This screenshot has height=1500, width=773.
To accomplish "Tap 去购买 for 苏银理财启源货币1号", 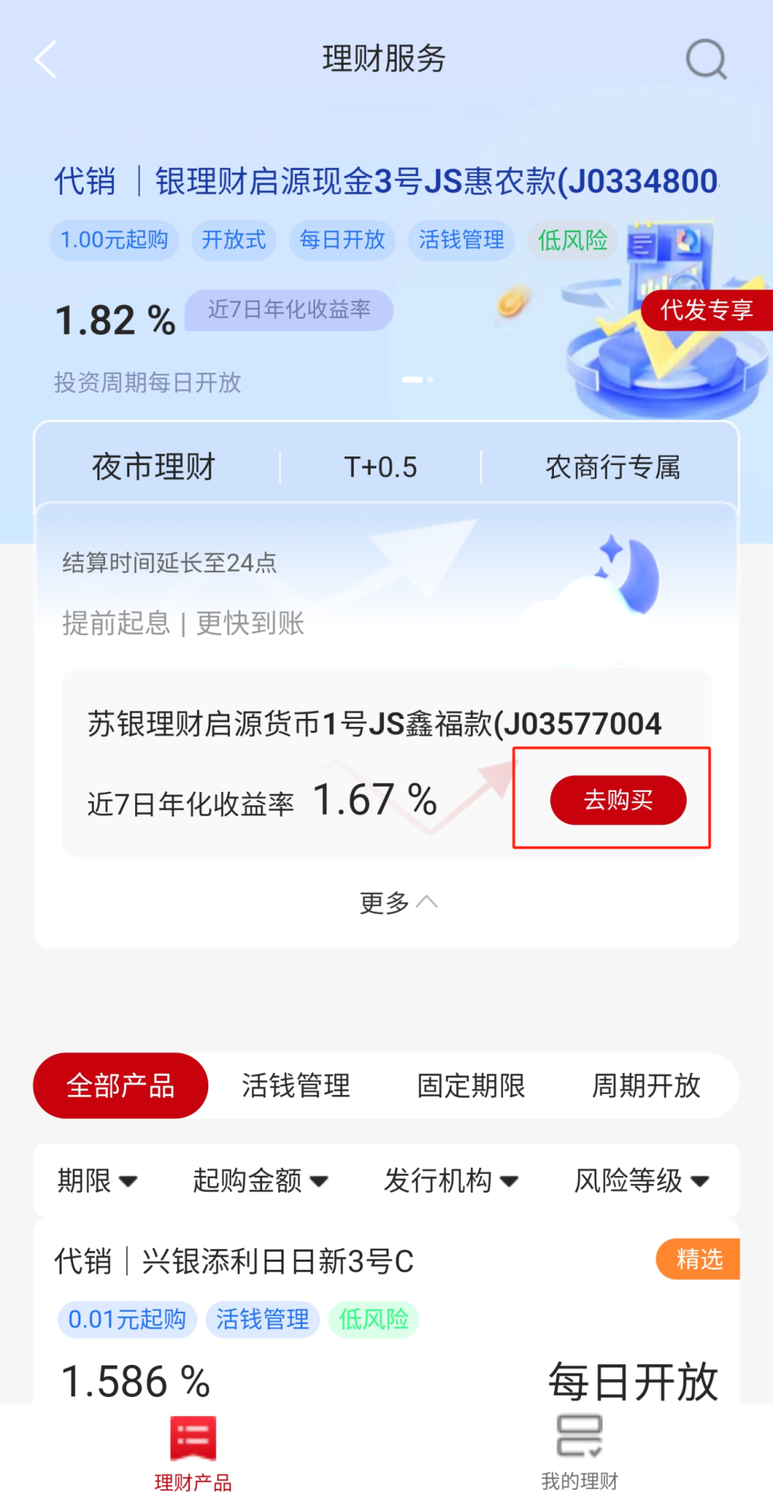I will coord(618,800).
